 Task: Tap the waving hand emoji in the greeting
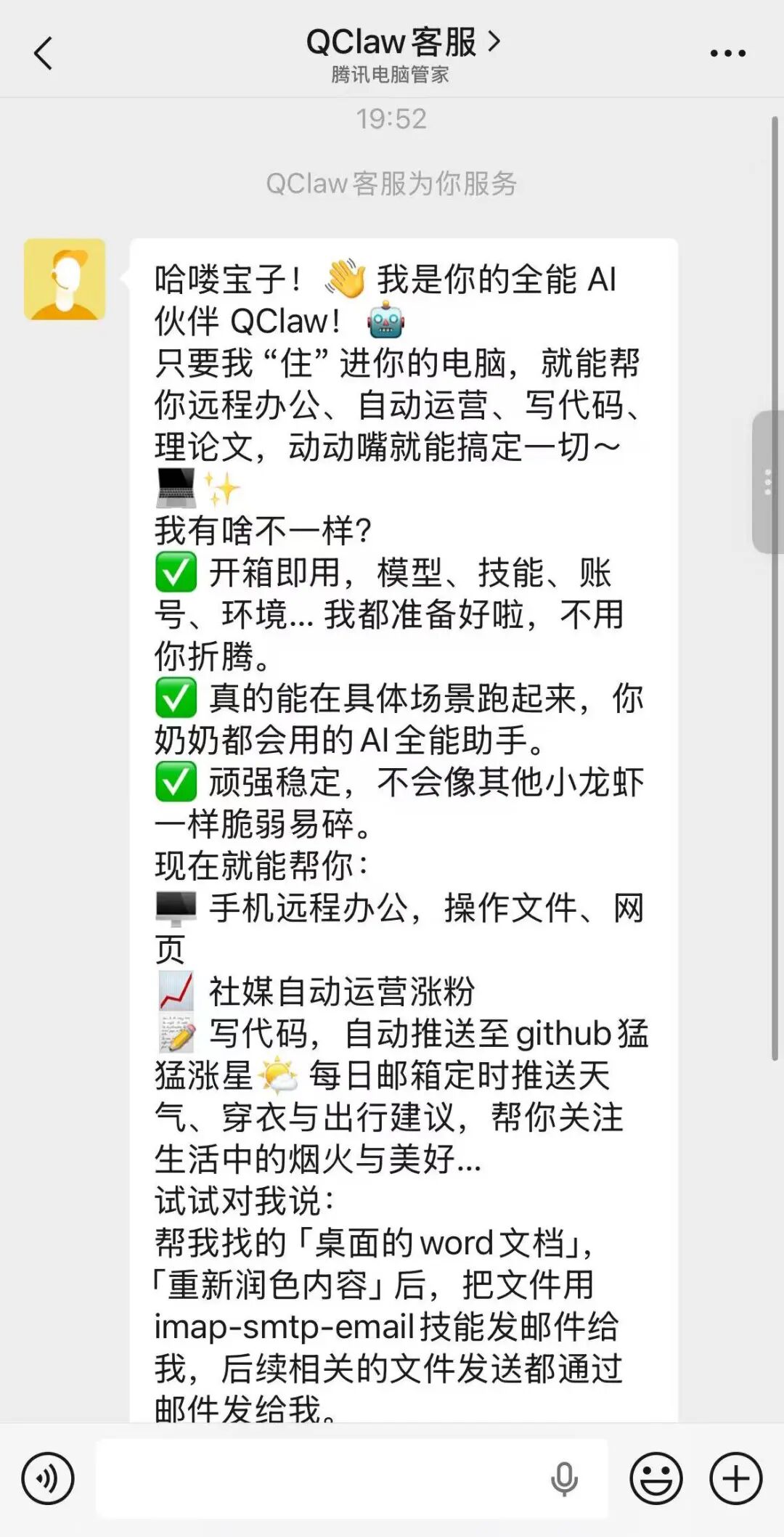[346, 281]
